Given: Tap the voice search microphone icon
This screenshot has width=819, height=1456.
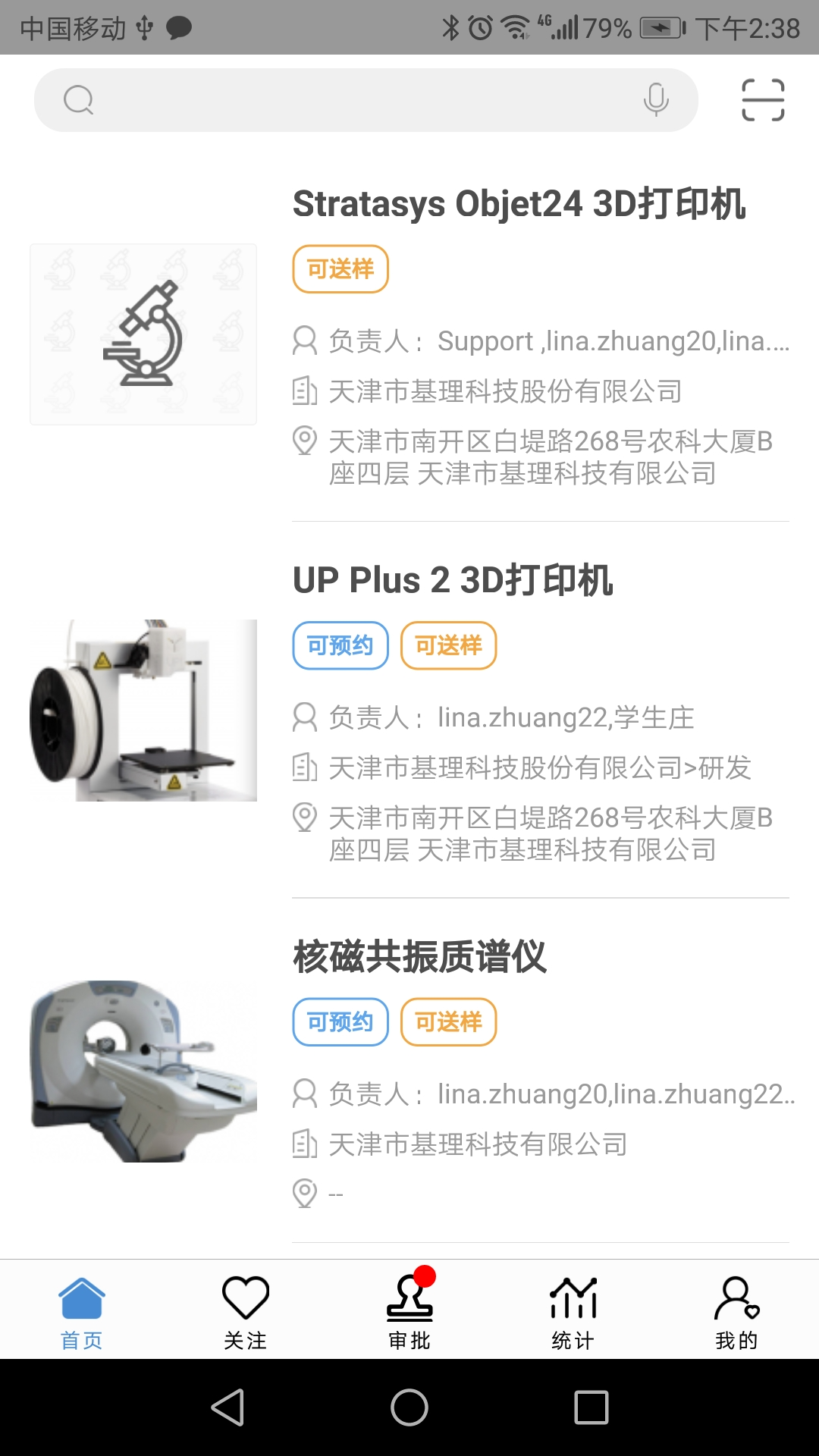Looking at the screenshot, I should [x=655, y=99].
